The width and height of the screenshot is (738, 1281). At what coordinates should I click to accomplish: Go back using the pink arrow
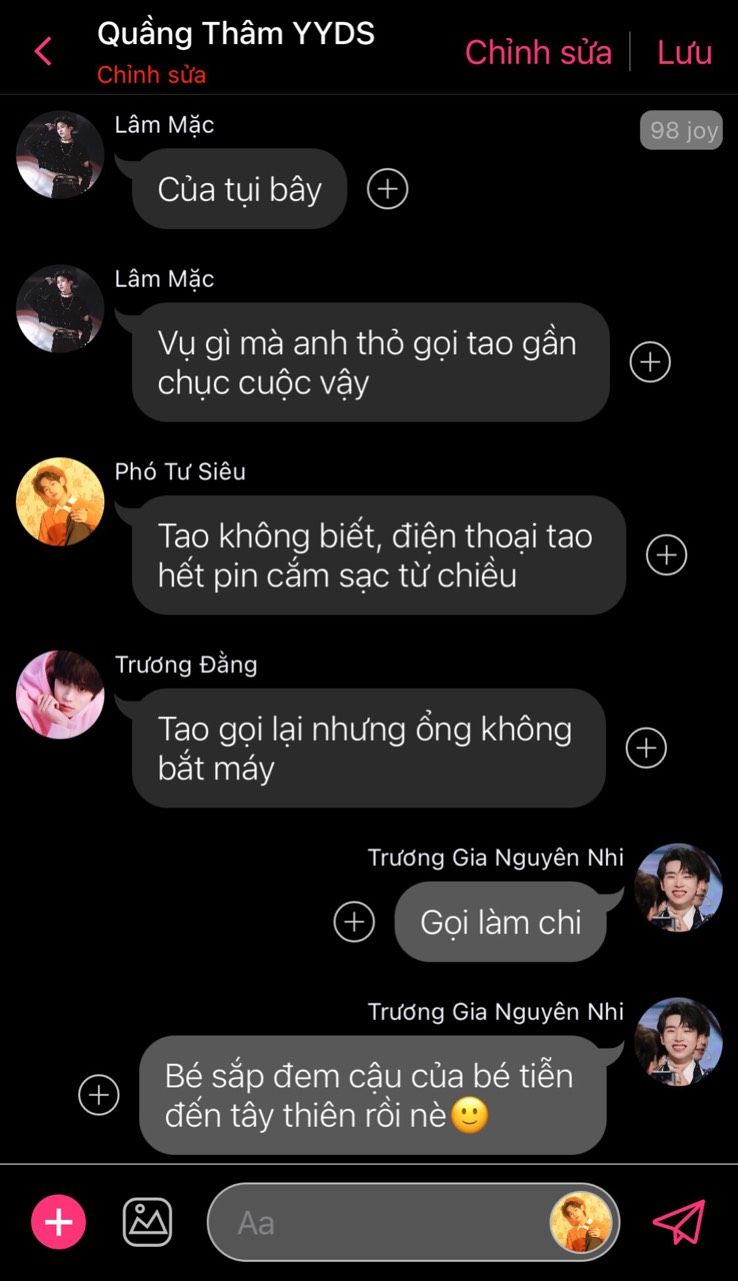(43, 51)
